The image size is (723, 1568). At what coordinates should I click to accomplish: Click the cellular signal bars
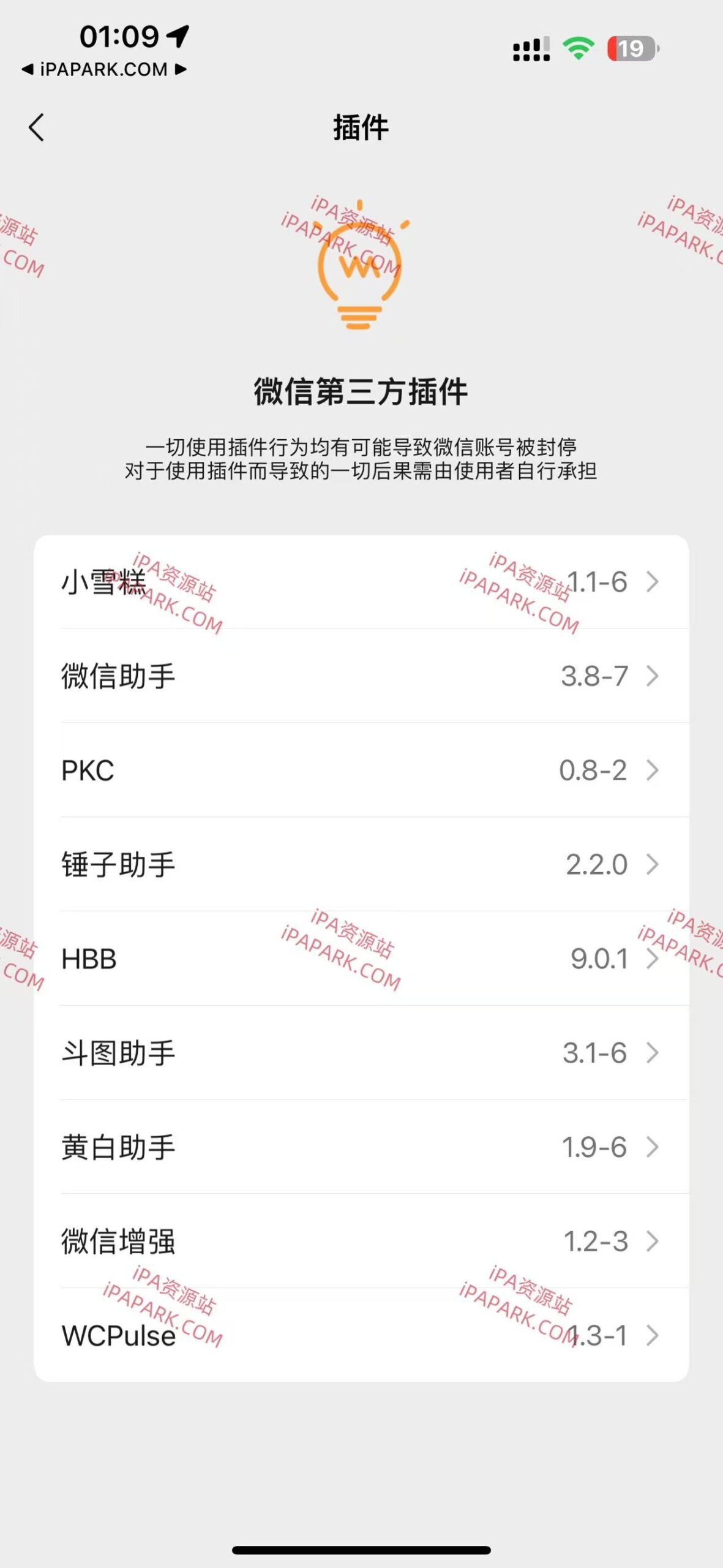[531, 48]
